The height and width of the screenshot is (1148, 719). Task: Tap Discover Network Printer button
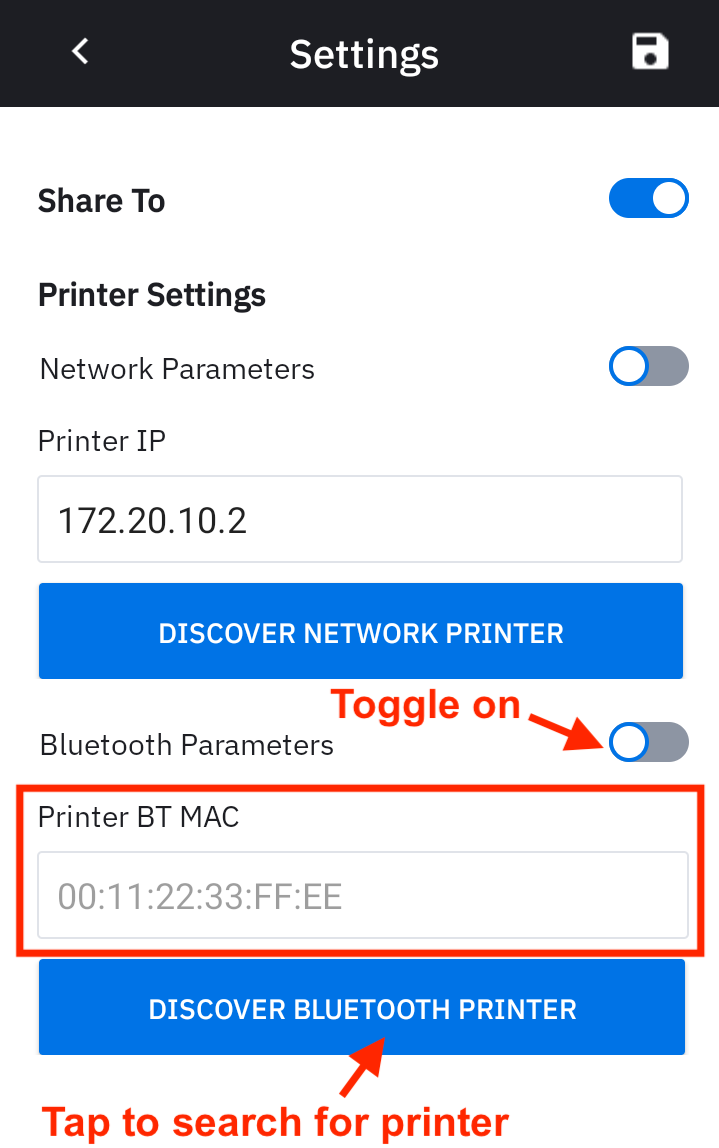(x=360, y=632)
